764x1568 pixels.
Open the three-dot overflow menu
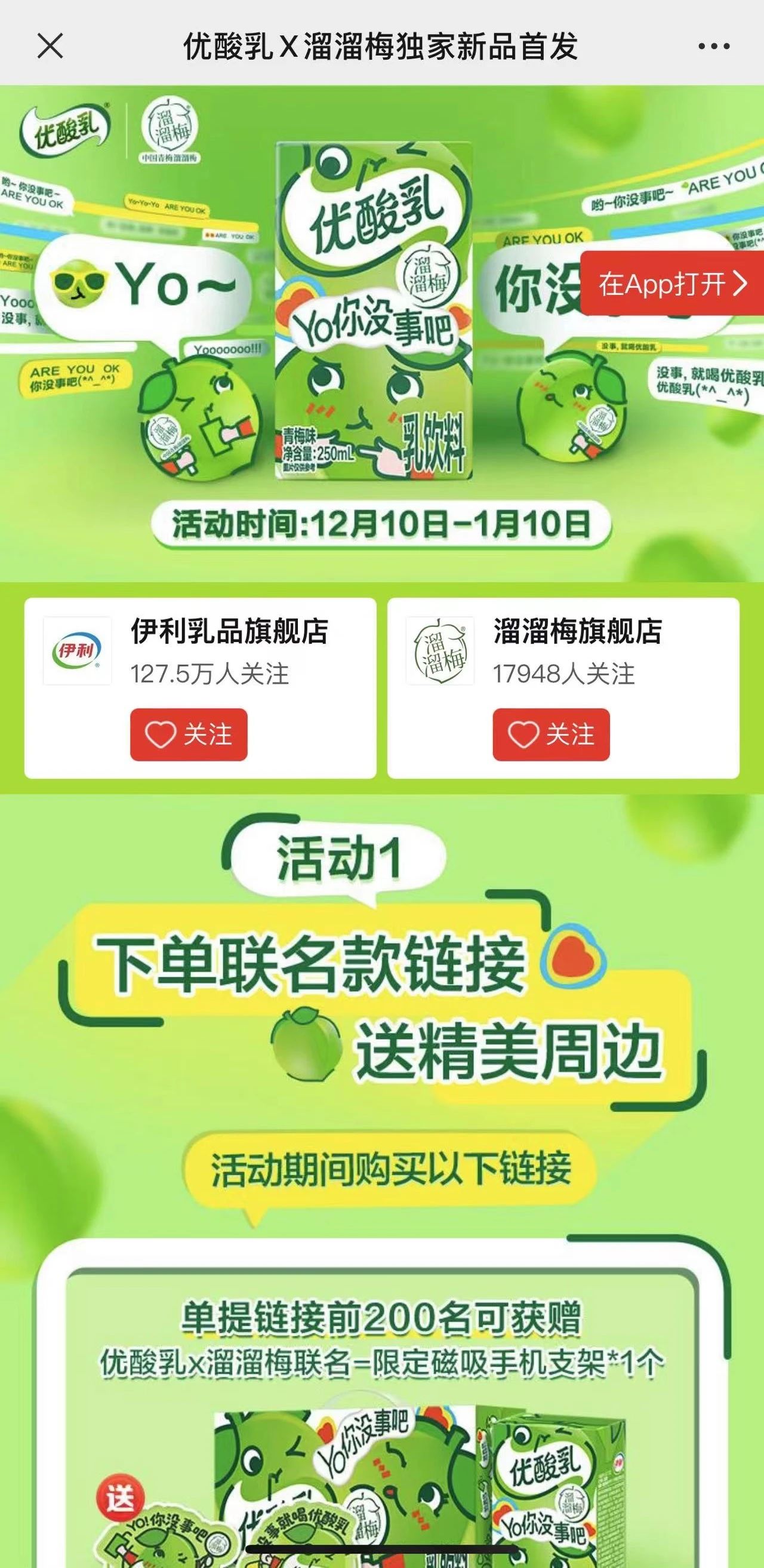pos(713,46)
